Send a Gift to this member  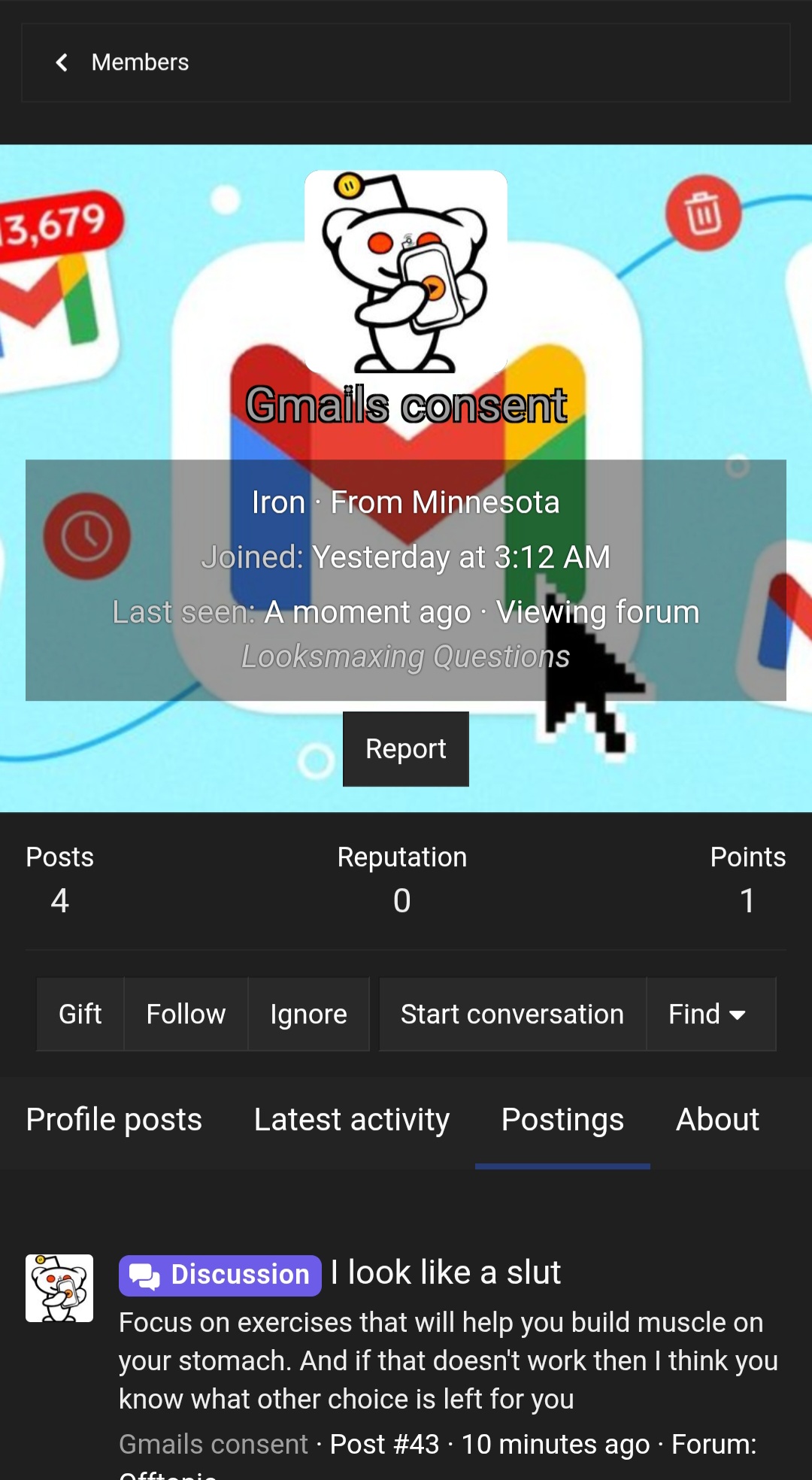click(x=80, y=1014)
